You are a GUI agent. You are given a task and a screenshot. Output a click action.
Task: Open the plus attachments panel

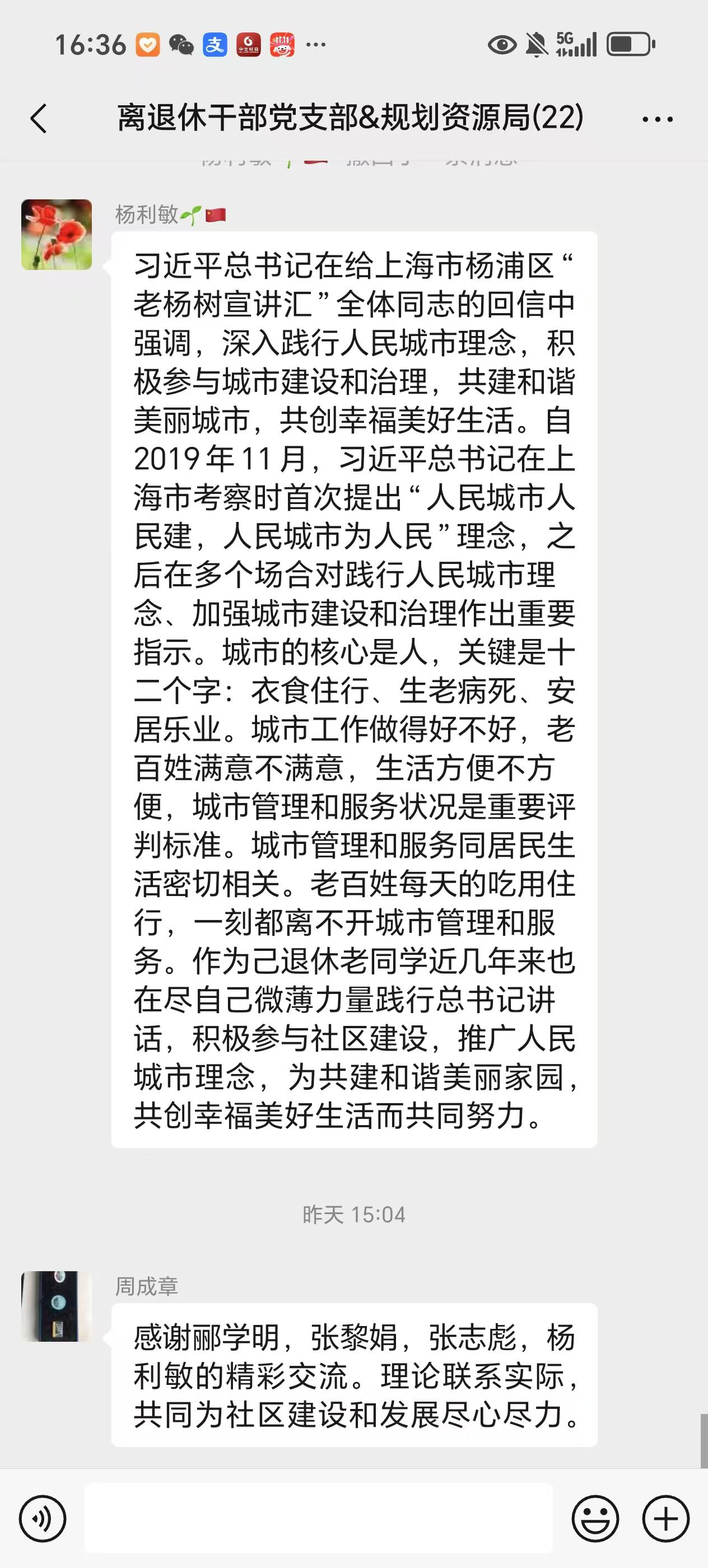(x=665, y=1518)
